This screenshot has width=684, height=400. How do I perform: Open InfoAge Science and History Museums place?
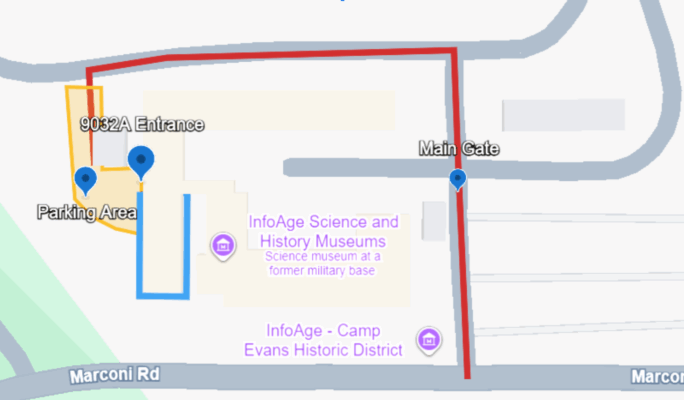[222, 244]
